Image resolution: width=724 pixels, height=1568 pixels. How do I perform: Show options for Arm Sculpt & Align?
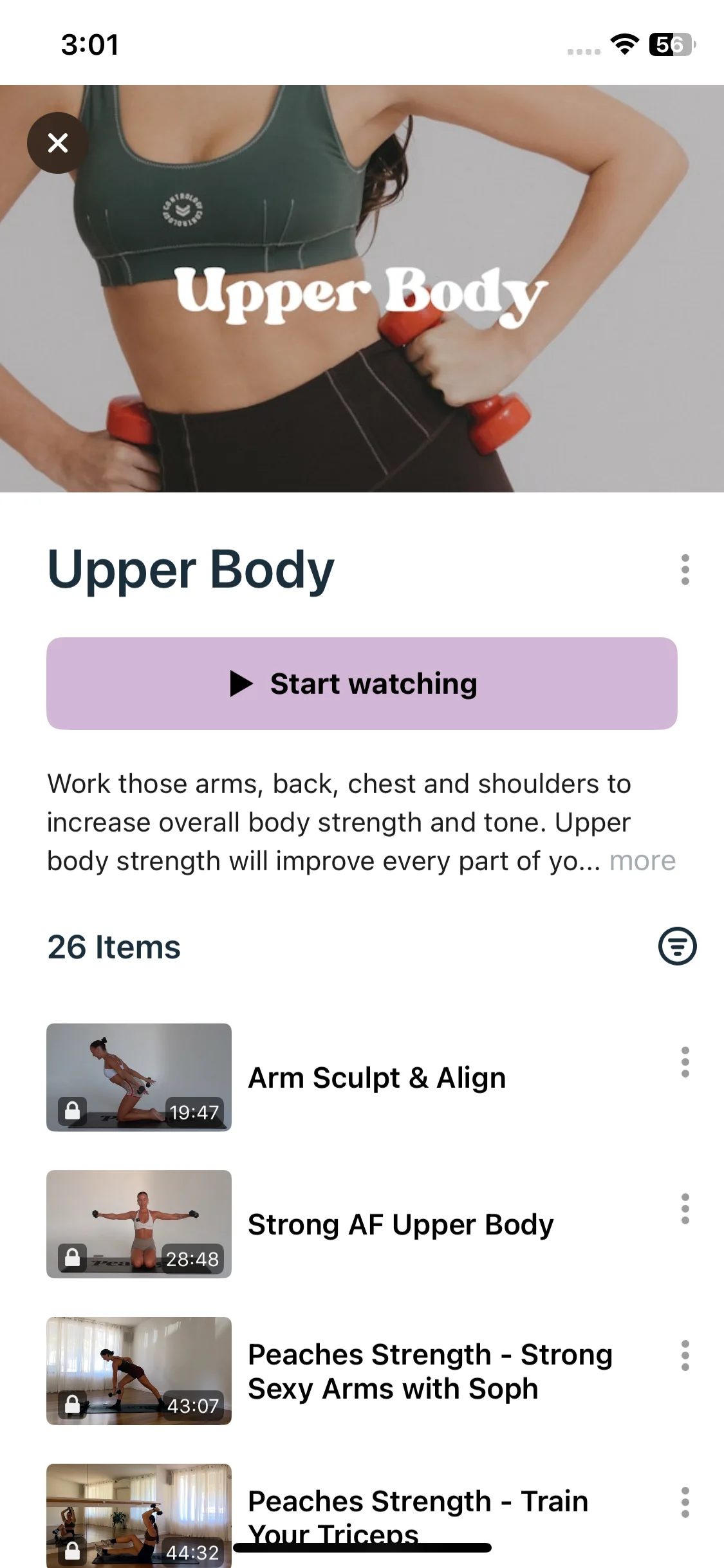685,1062
